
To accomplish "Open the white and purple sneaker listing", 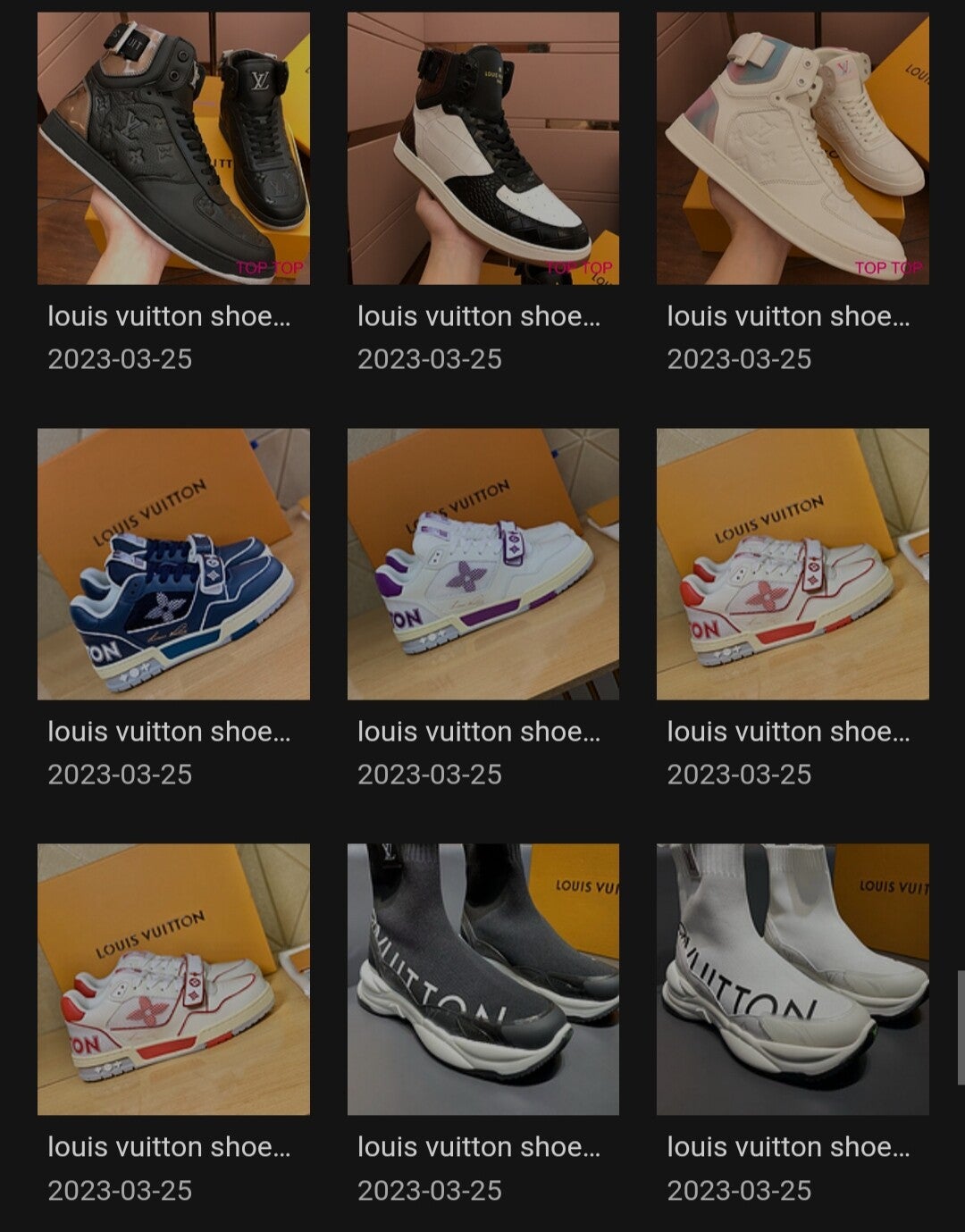I will (x=482, y=564).
